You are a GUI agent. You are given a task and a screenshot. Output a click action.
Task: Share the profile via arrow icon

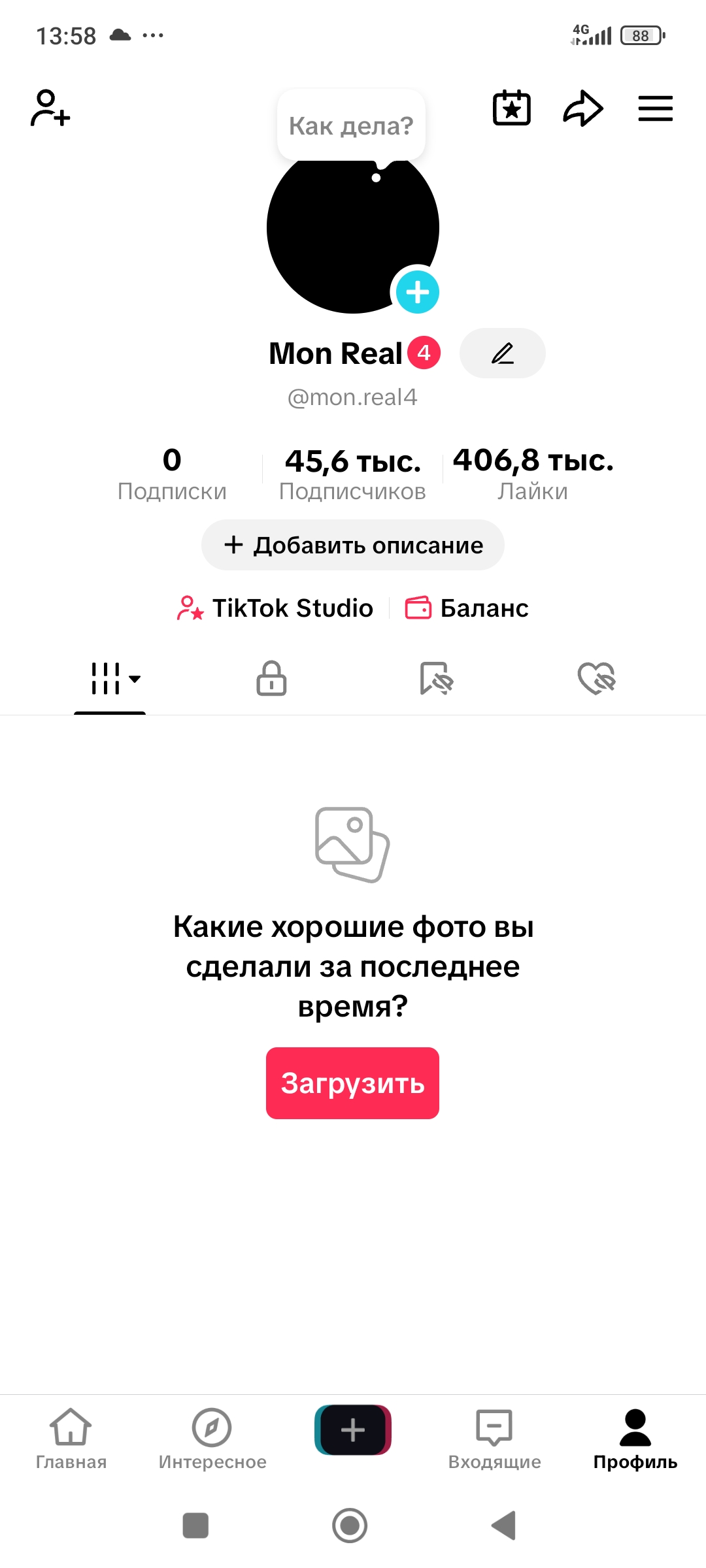(582, 108)
